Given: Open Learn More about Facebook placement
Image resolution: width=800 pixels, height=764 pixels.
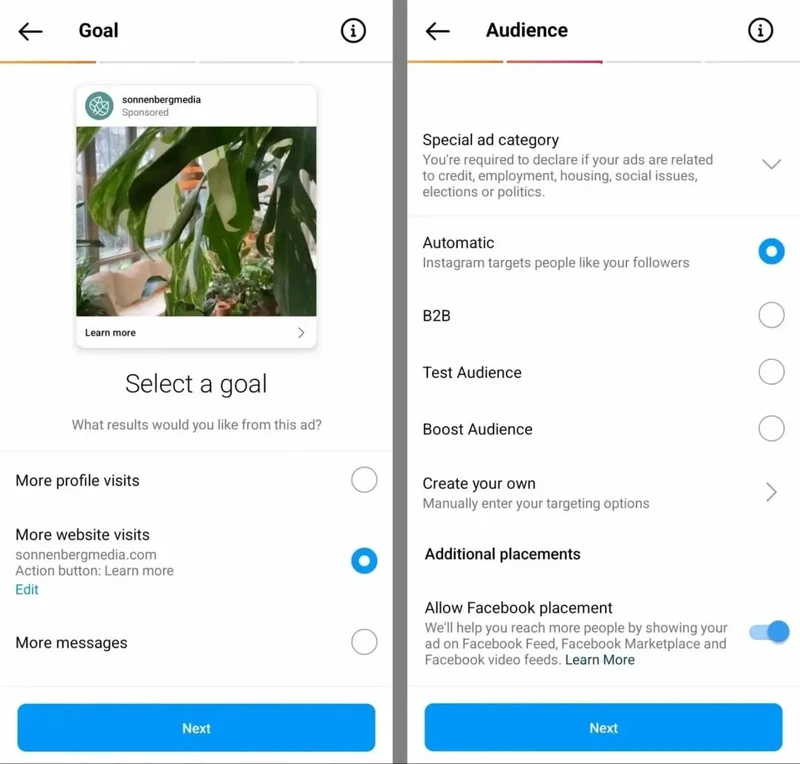Looking at the screenshot, I should [600, 660].
